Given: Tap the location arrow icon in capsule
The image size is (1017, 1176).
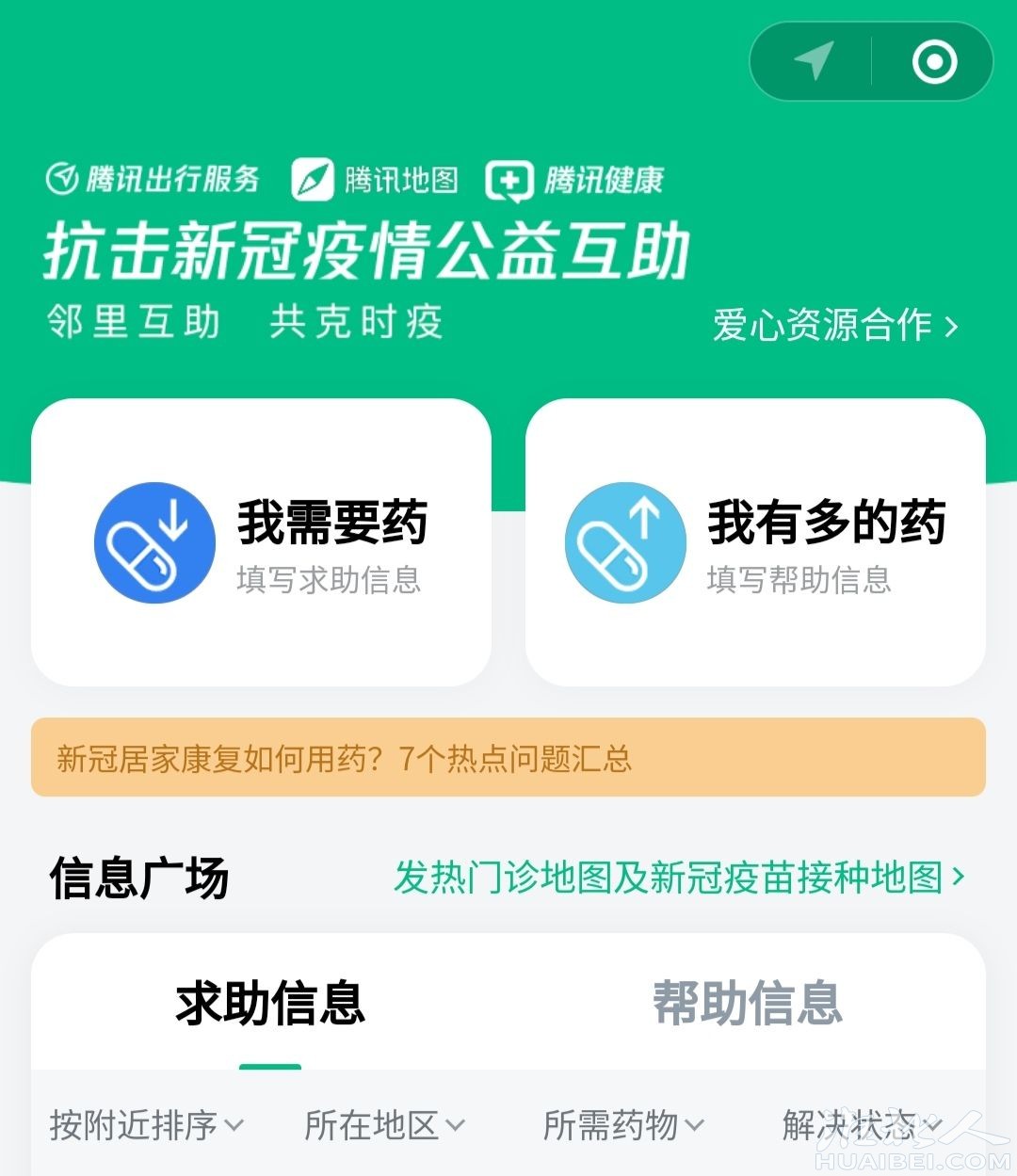Looking at the screenshot, I should coord(814,61).
